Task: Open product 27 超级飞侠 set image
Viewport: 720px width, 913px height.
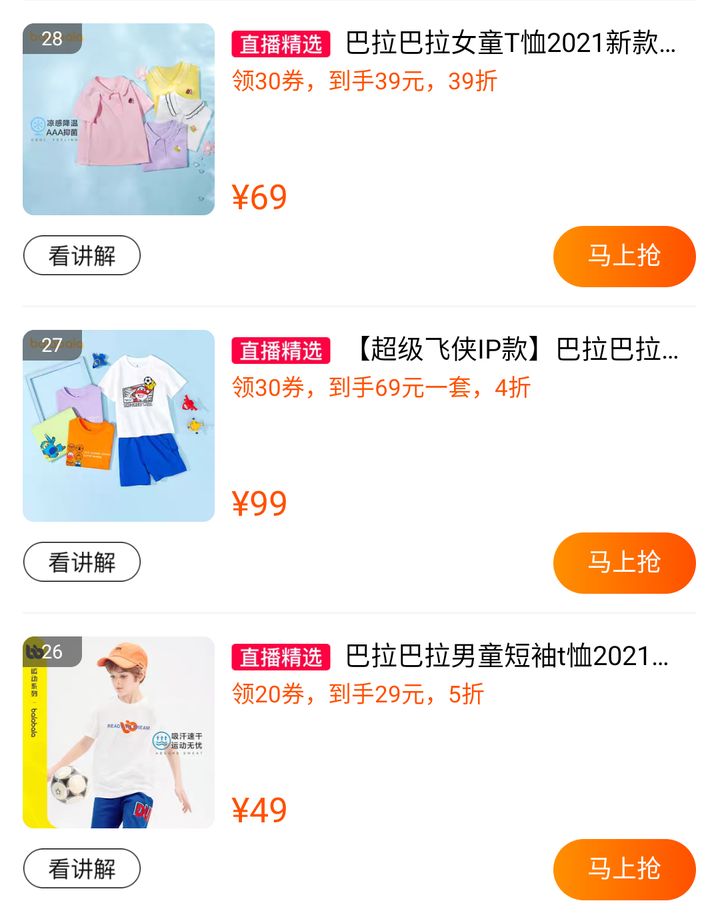Action: 119,426
